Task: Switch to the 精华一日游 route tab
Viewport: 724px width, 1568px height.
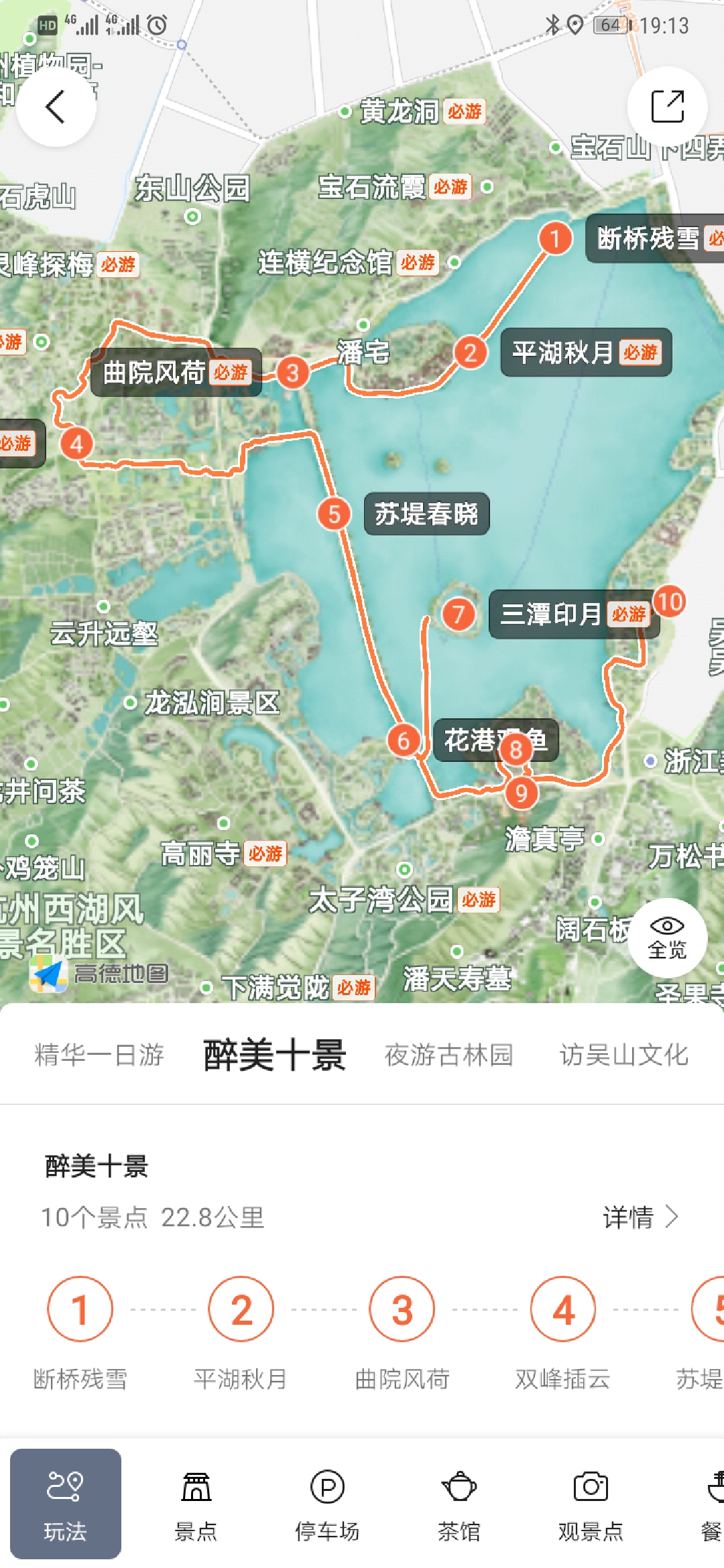Action: click(99, 1055)
